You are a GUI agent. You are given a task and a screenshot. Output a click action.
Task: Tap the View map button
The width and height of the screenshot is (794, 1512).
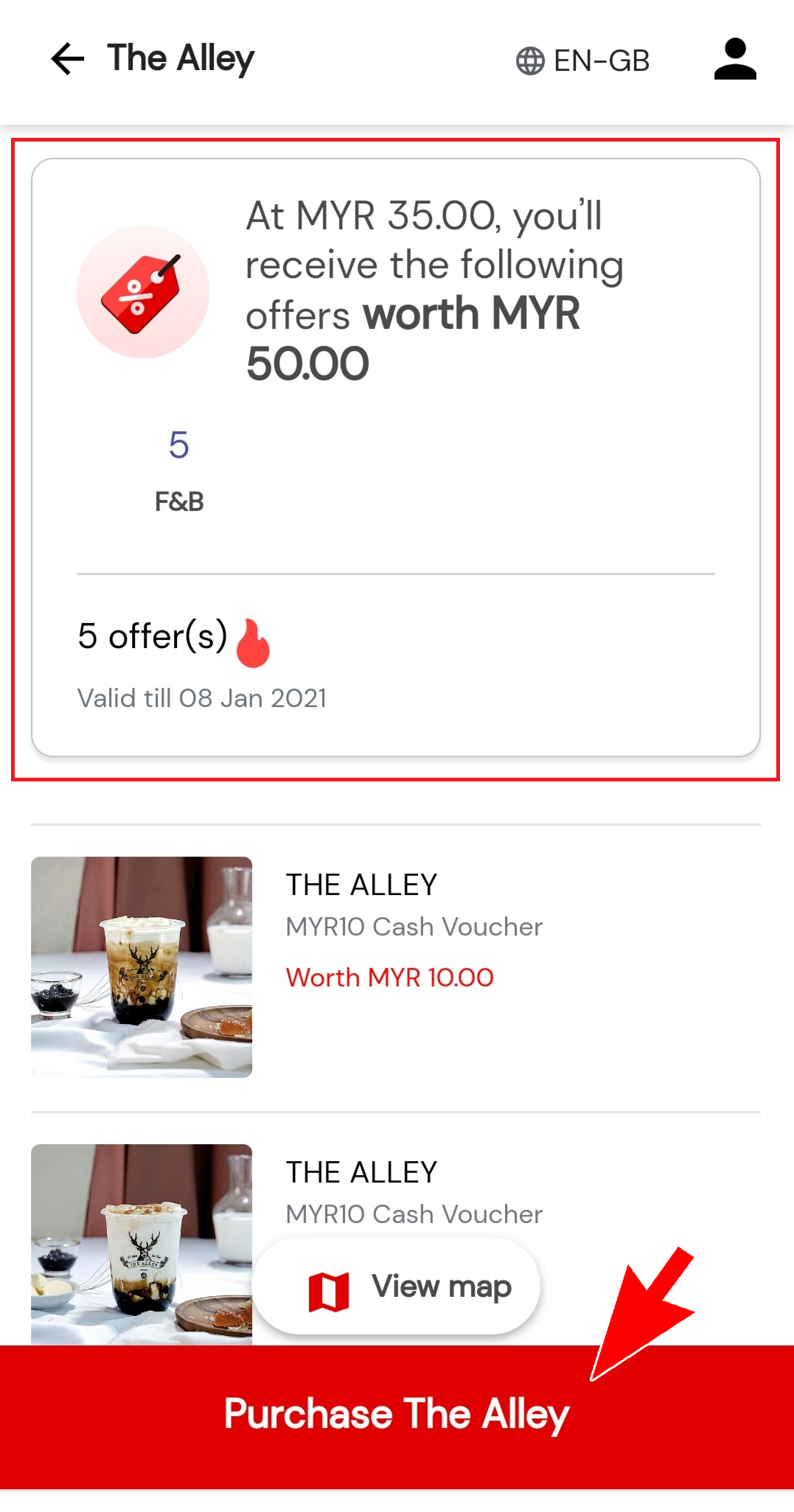[397, 1286]
